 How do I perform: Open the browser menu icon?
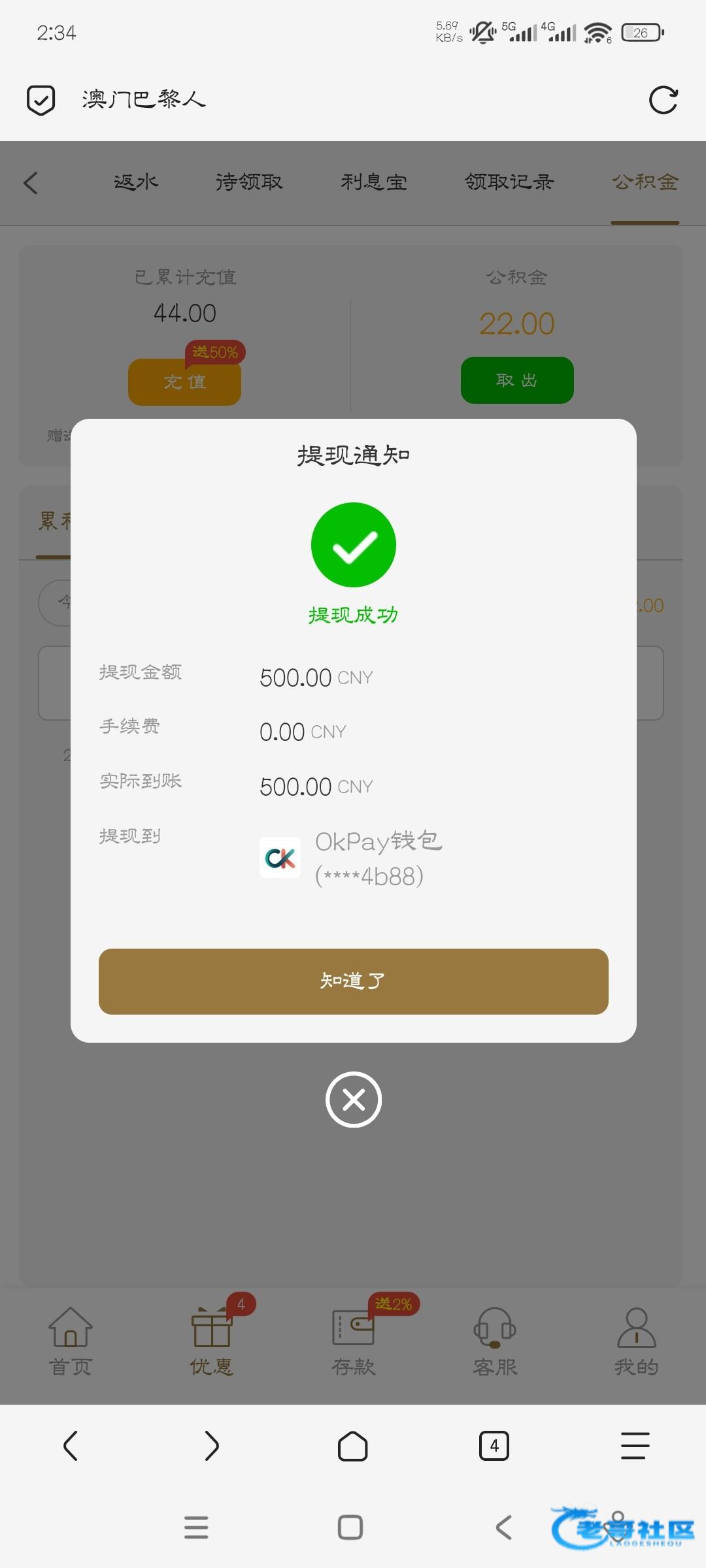coord(635,1446)
